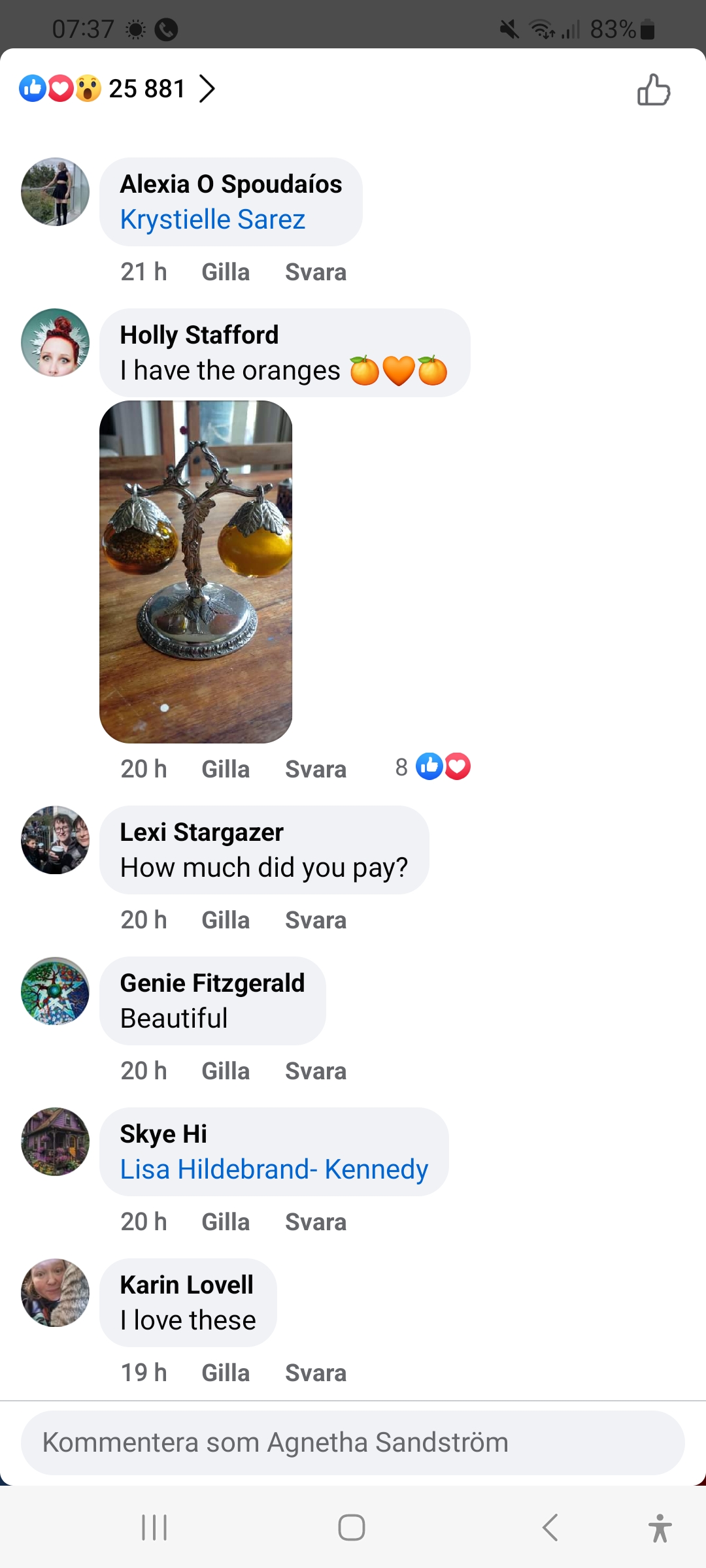Reply to Alexia O Spoudaíos' comment
Viewport: 706px width, 1568px height.
(x=316, y=272)
